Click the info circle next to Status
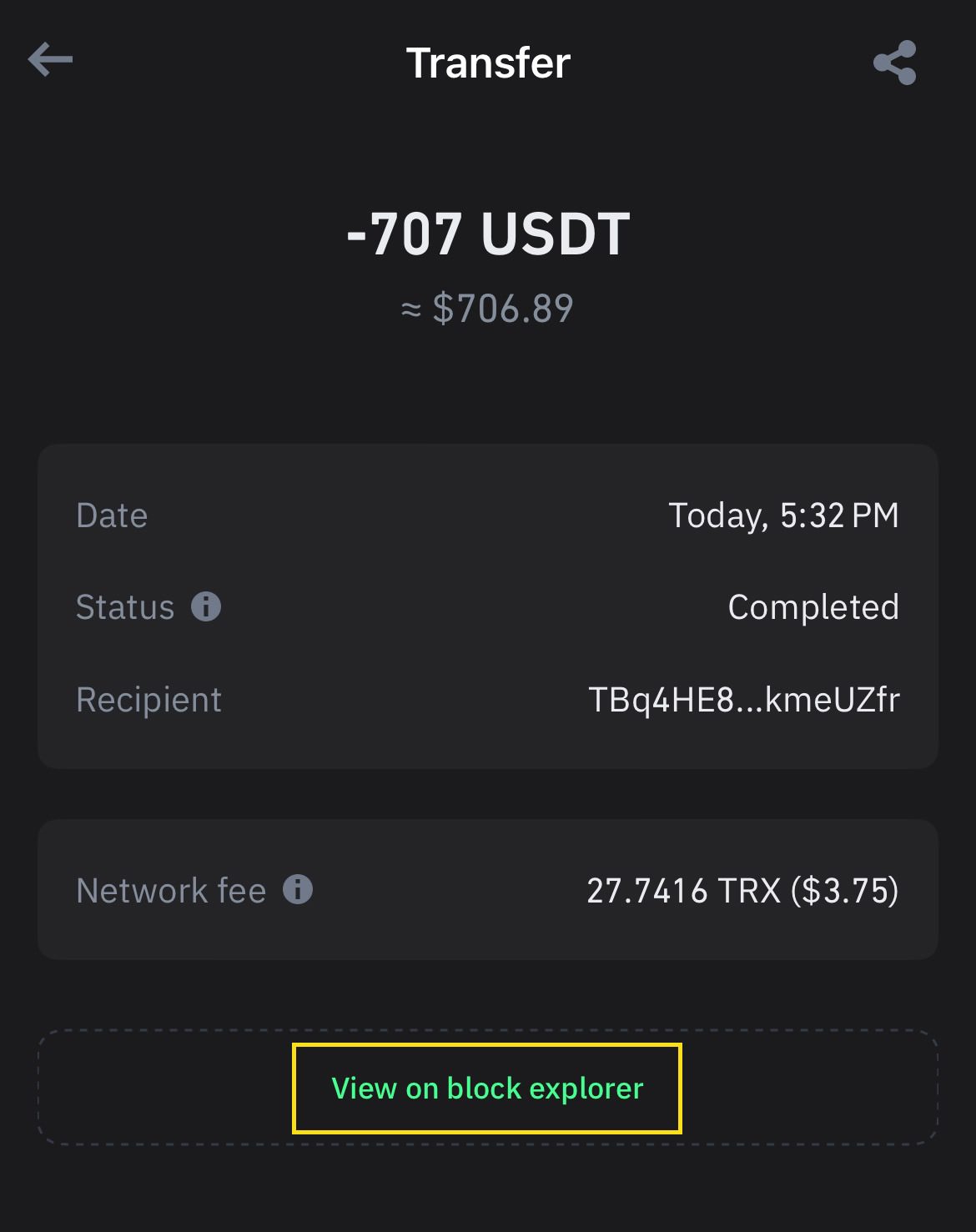Viewport: 976px width, 1232px height. [x=206, y=607]
